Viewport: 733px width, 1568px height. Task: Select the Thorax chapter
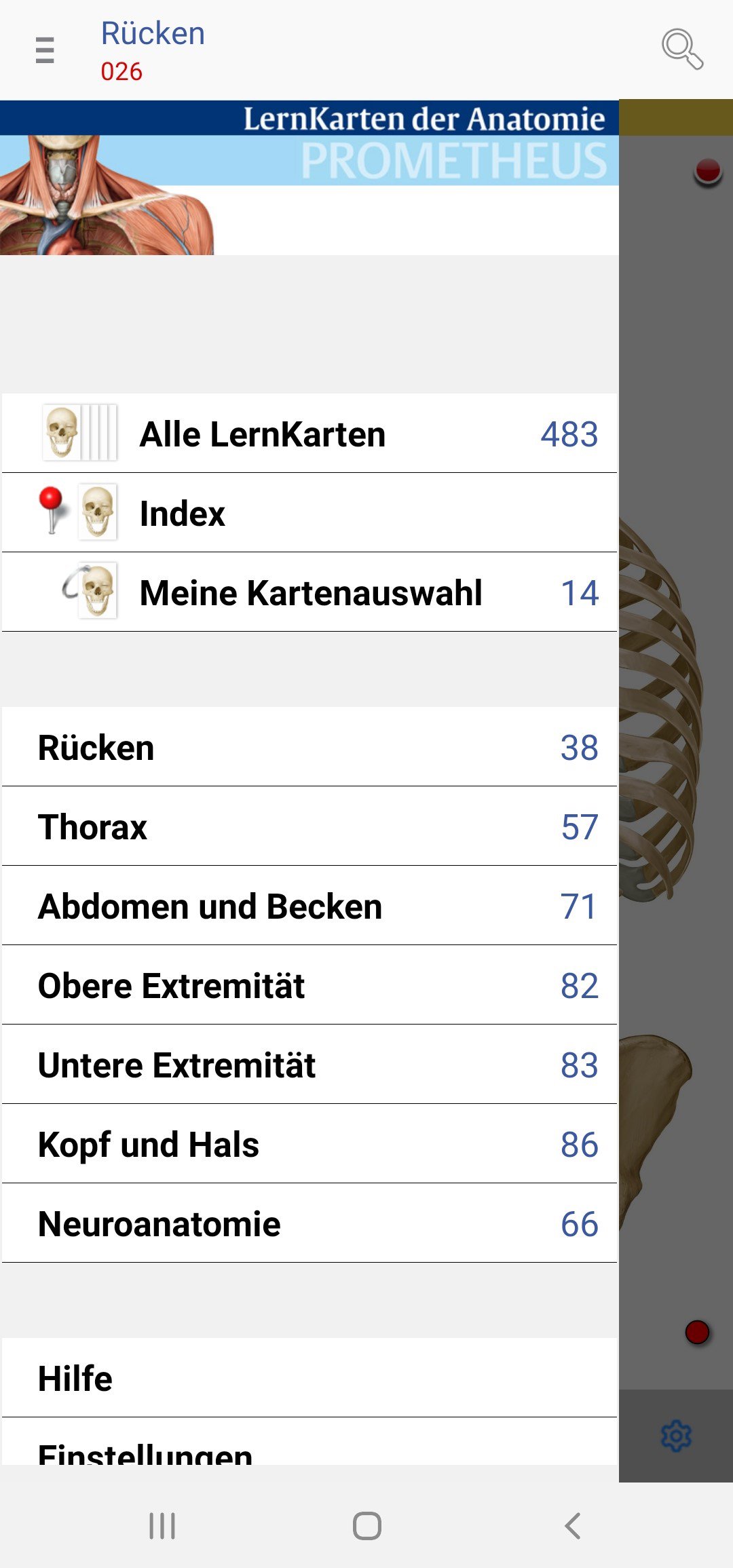(309, 826)
